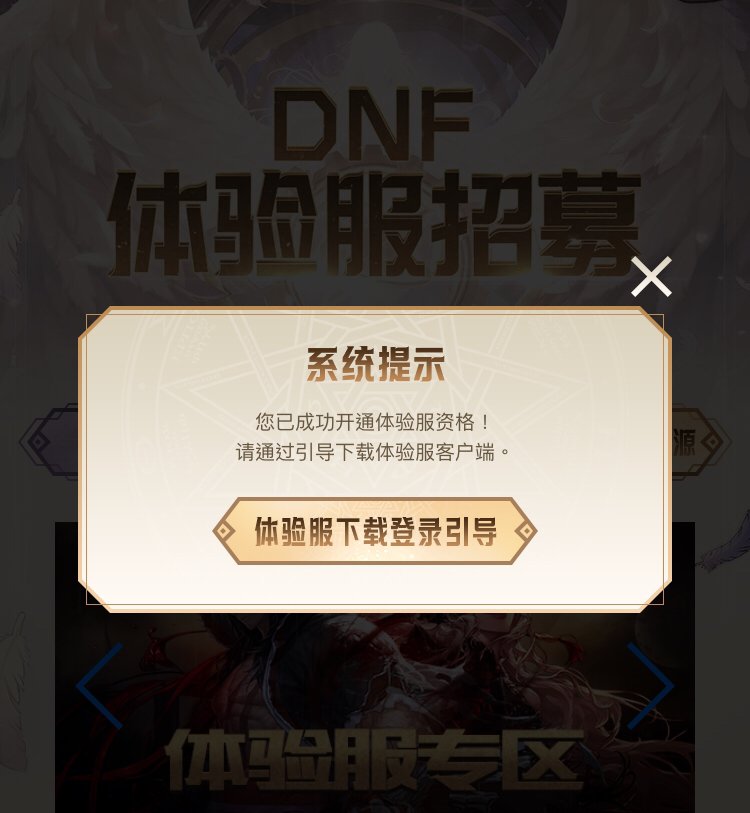Show previous carousel banner
This screenshot has height=813, width=750.
click(x=100, y=686)
